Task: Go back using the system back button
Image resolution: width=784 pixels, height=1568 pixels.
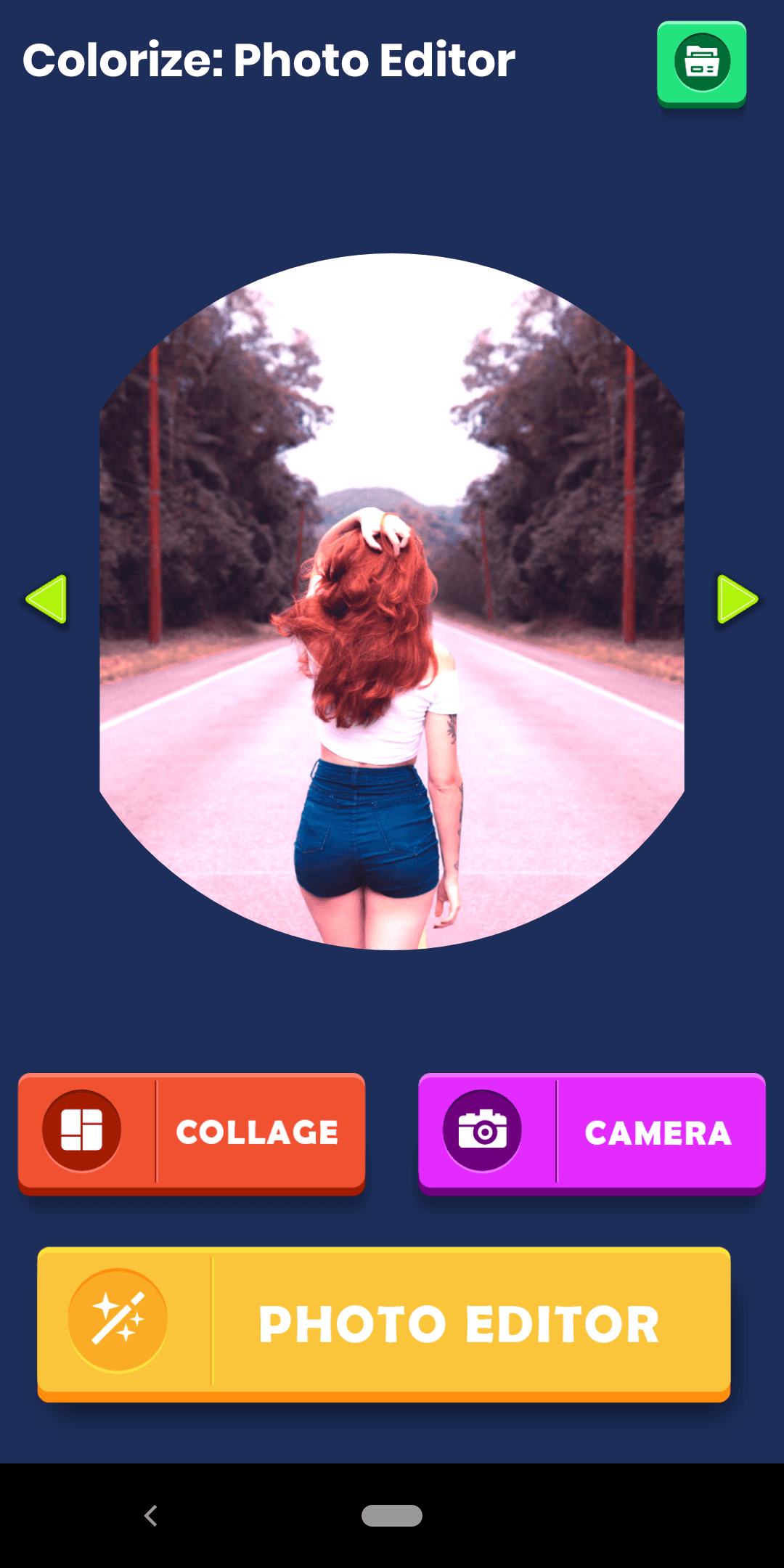Action: point(151,1516)
